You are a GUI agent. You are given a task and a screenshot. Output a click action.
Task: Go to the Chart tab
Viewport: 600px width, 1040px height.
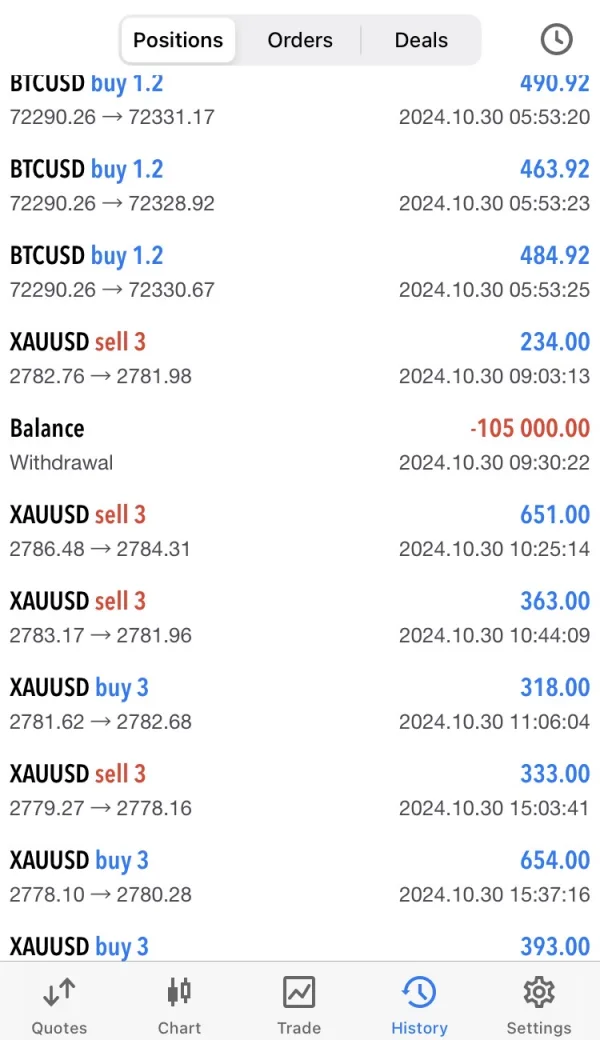click(179, 1003)
